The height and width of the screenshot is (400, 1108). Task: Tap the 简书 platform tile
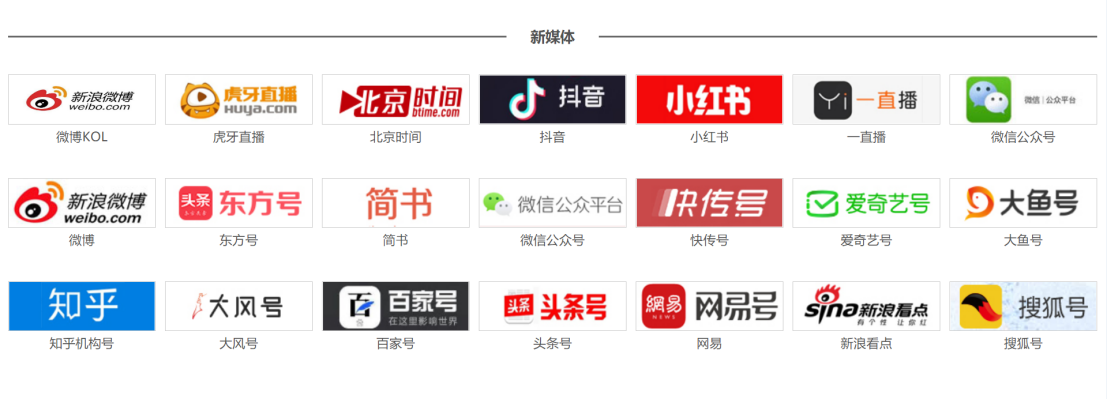tap(396, 203)
